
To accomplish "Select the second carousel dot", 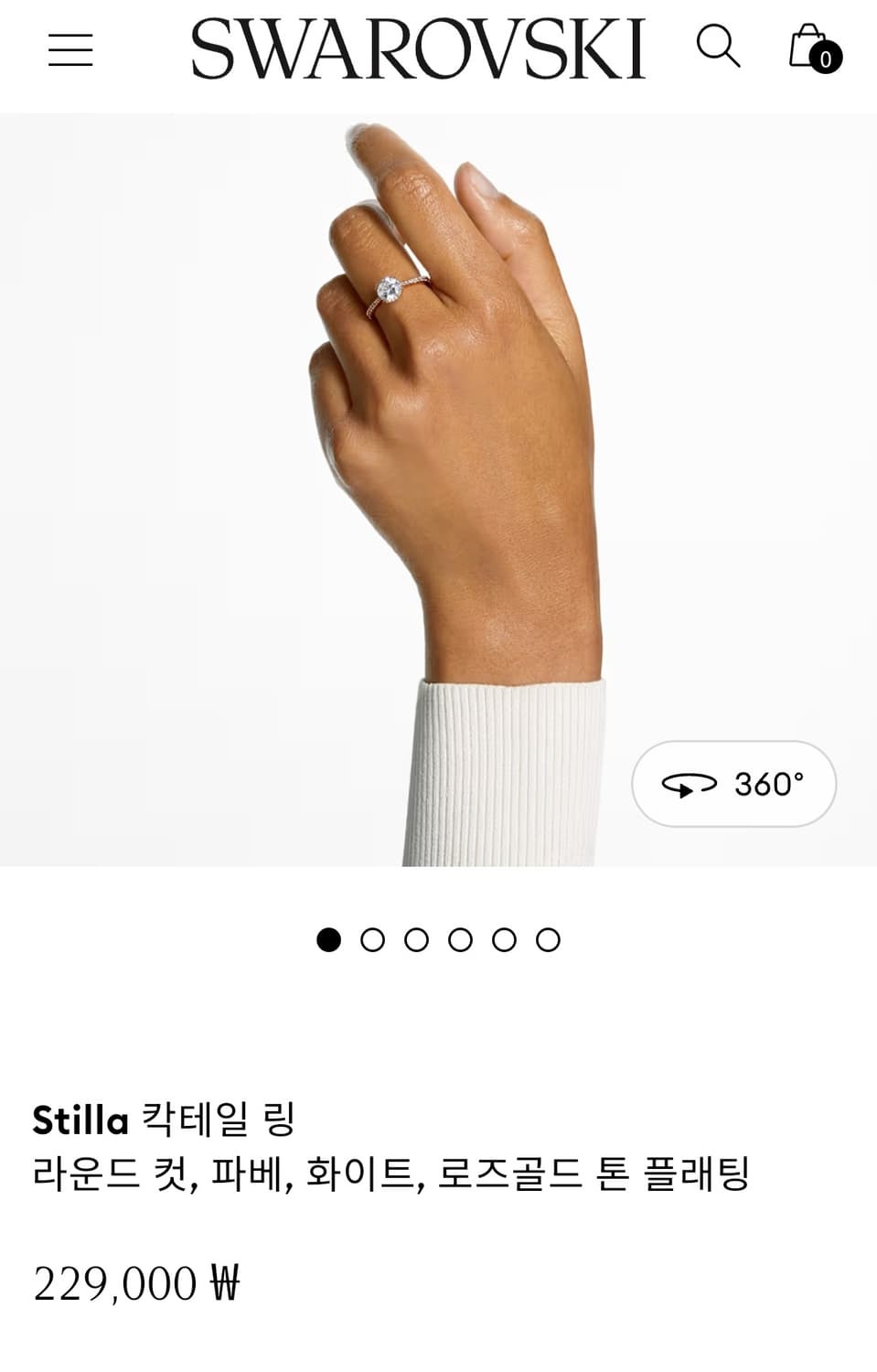I will tap(374, 938).
